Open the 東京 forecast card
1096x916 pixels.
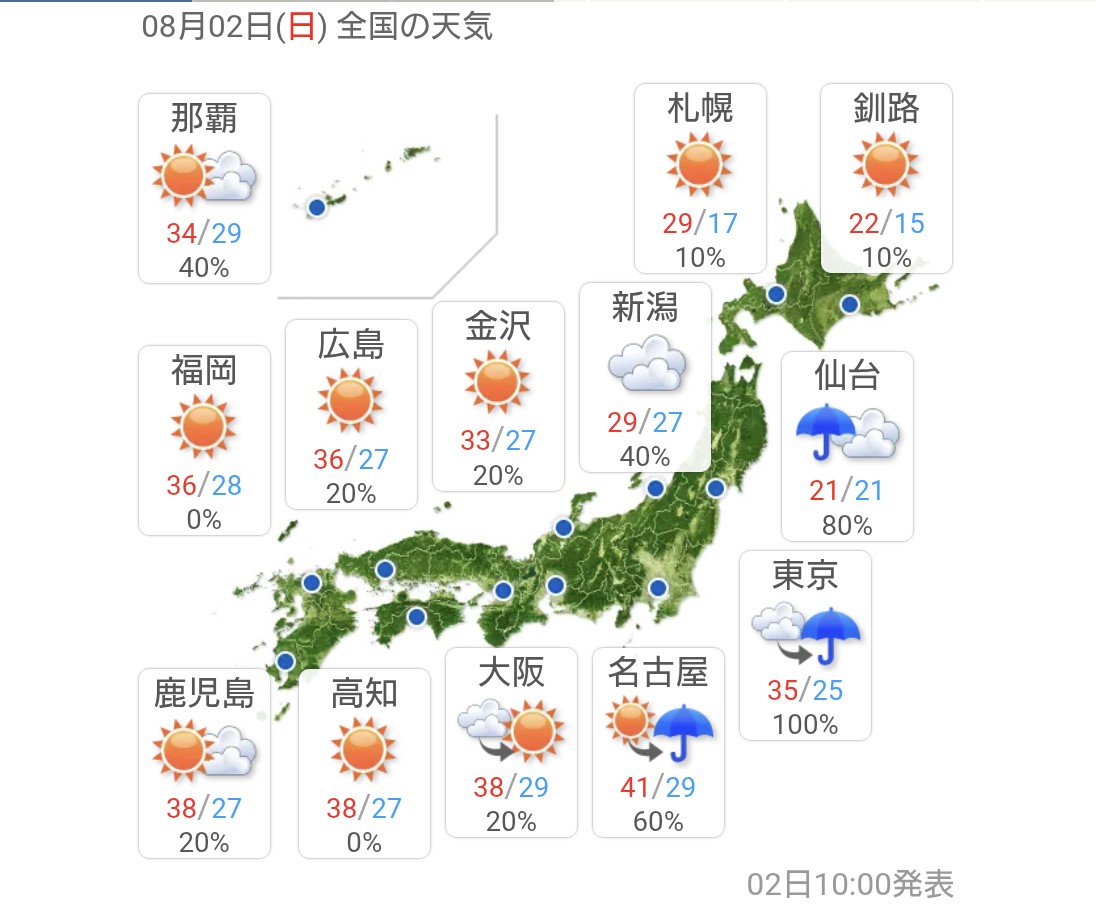point(805,645)
